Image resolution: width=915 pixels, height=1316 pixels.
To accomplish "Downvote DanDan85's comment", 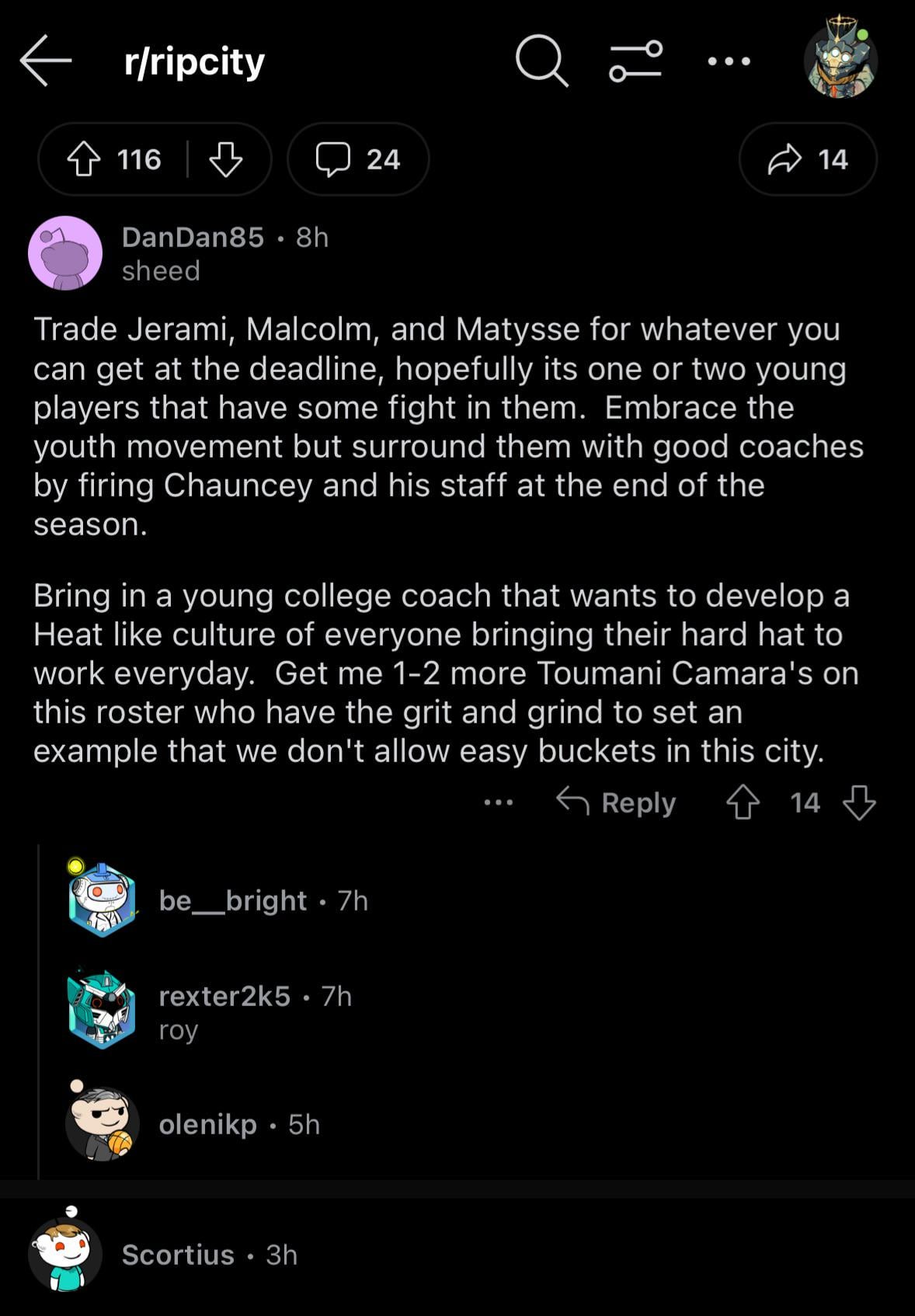I will coord(859,802).
